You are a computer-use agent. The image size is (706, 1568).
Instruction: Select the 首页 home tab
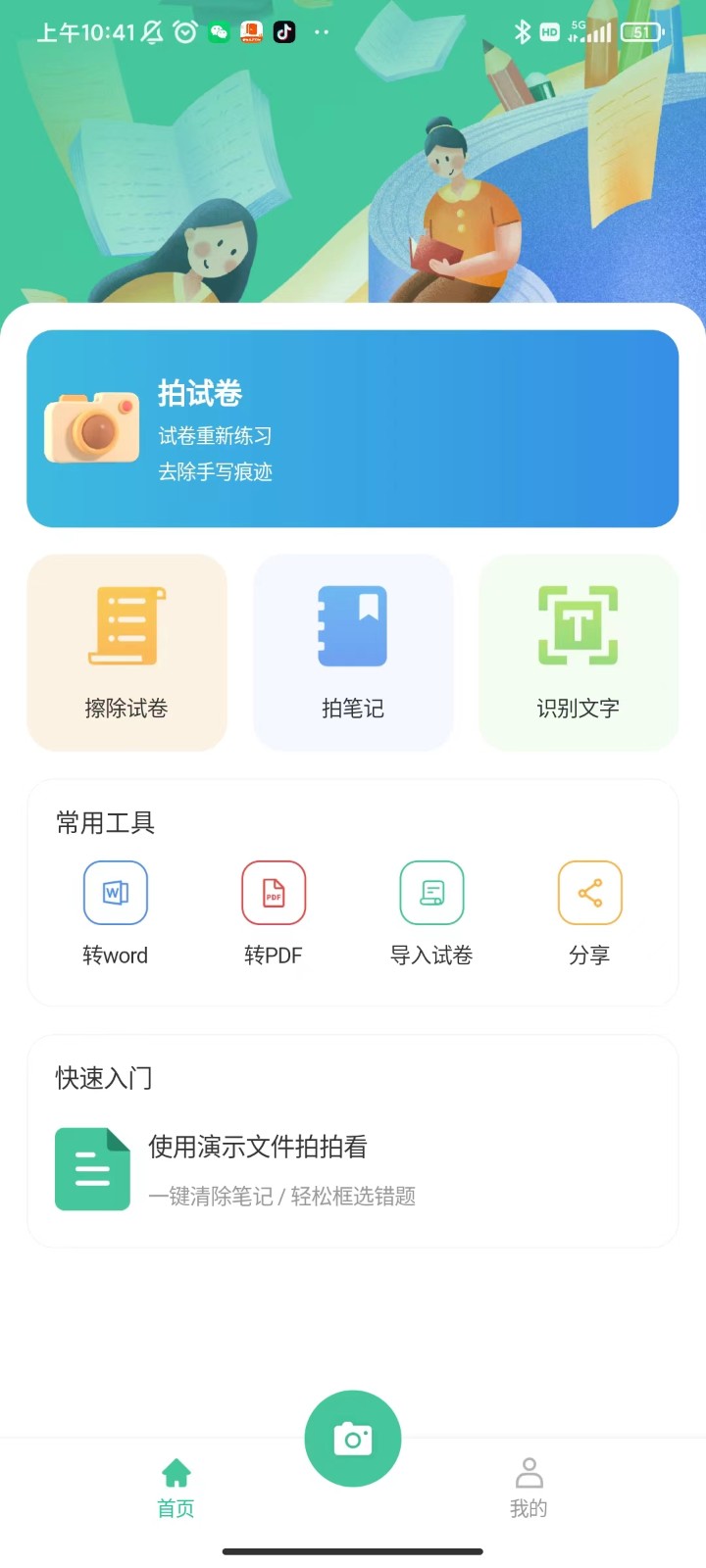[176, 1485]
